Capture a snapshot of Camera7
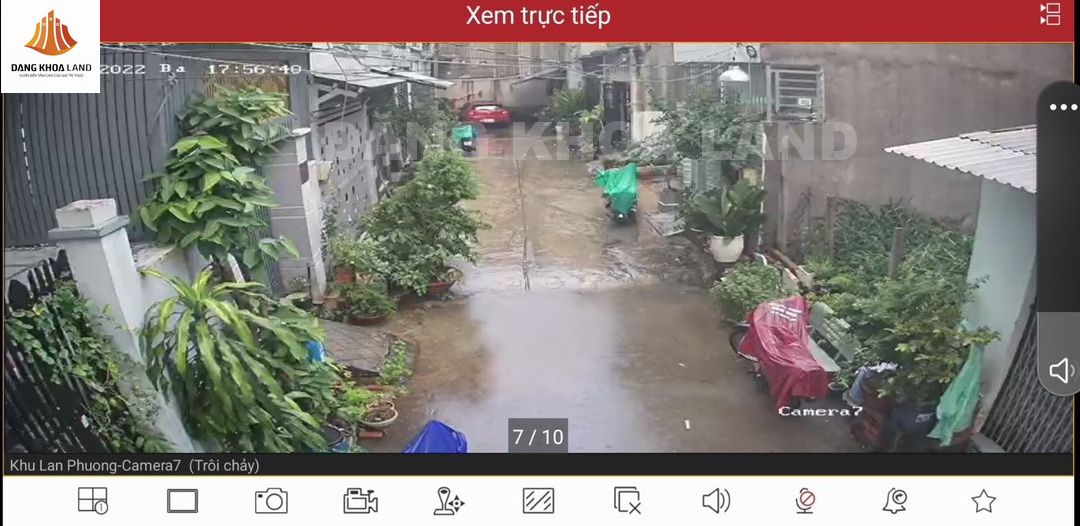The width and height of the screenshot is (1080, 526). pos(271,501)
